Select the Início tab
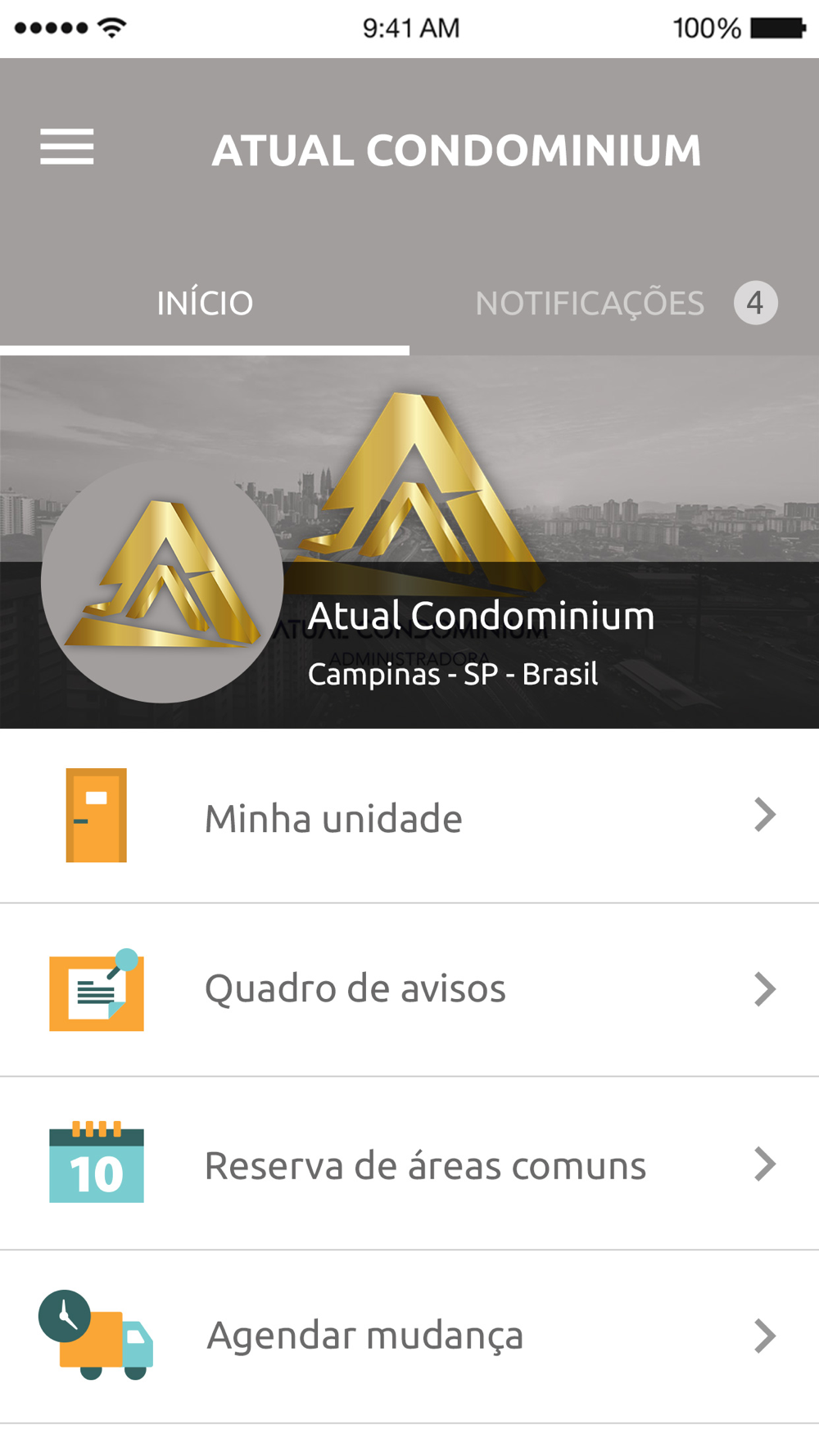This screenshot has height=1456, width=819. 205,304
